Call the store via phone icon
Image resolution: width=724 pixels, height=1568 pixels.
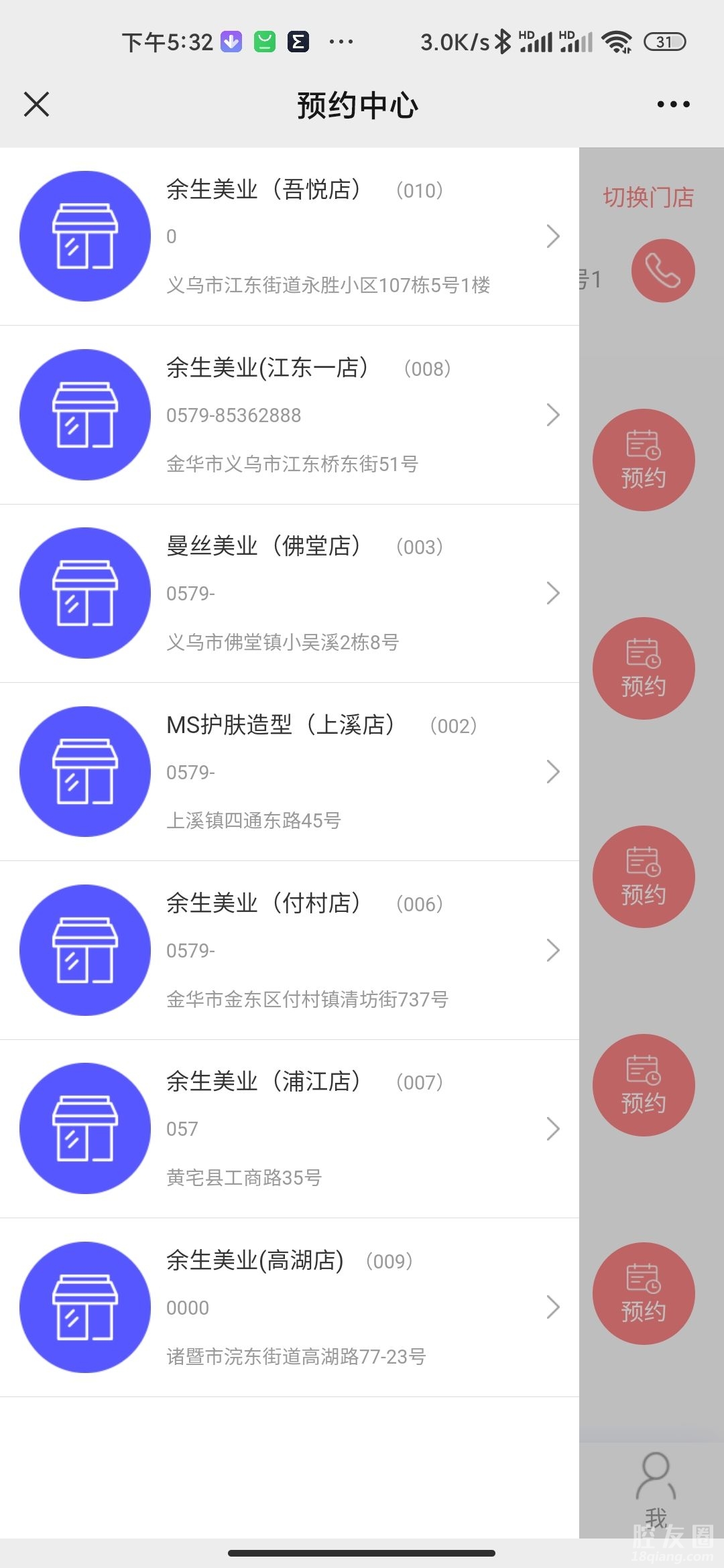point(663,271)
